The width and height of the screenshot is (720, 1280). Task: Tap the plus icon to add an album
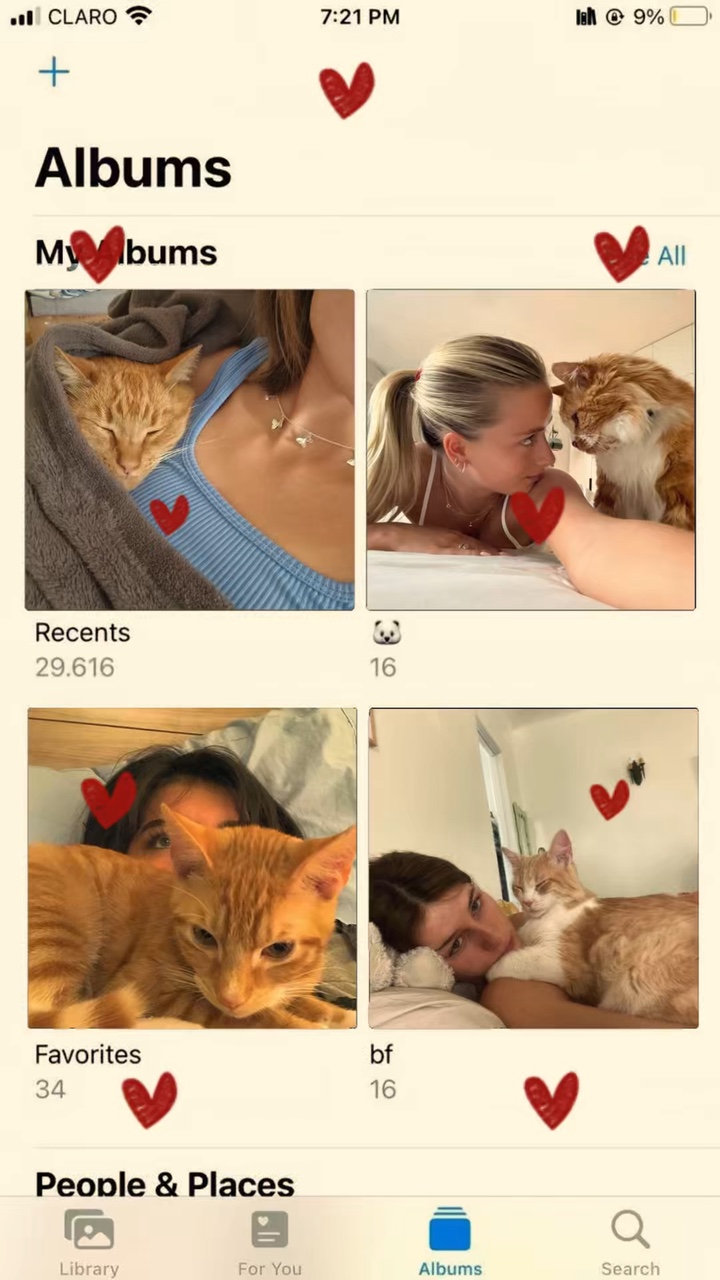[54, 72]
